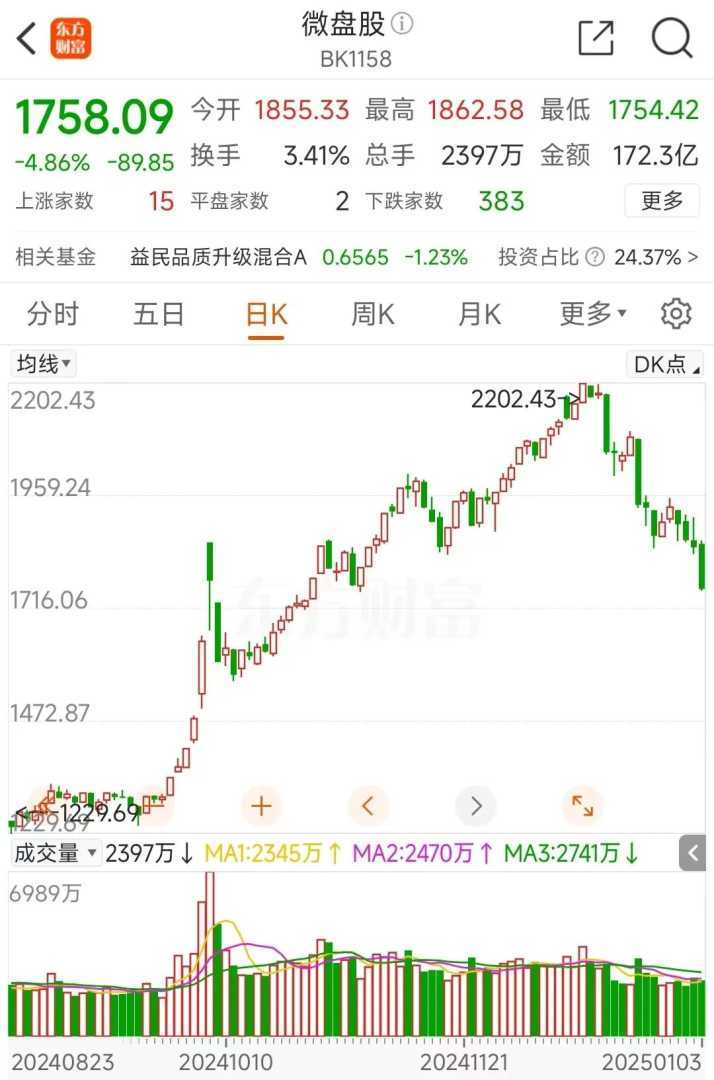Image resolution: width=714 pixels, height=1080 pixels.
Task: Open stock search magnifier
Action: (672, 38)
